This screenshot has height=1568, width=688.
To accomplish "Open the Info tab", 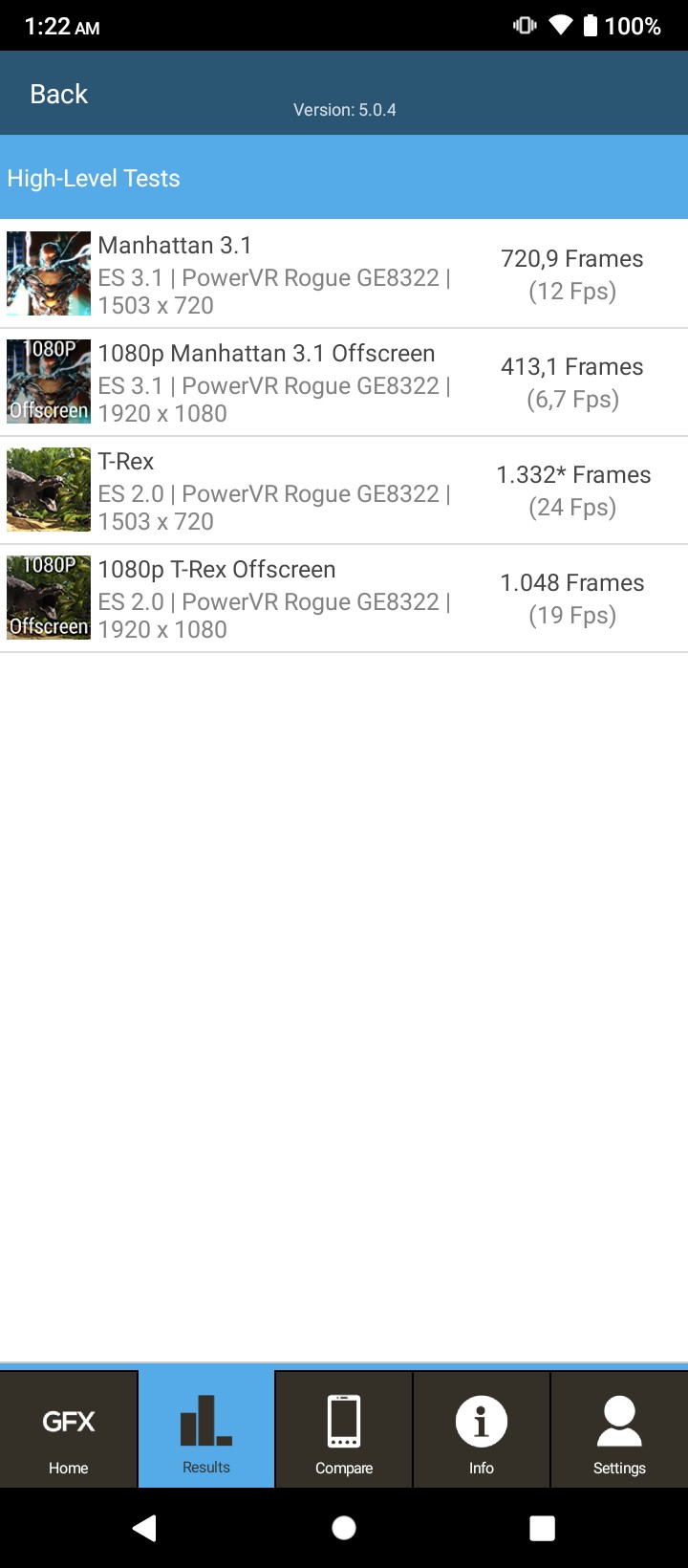I will pos(482,1429).
